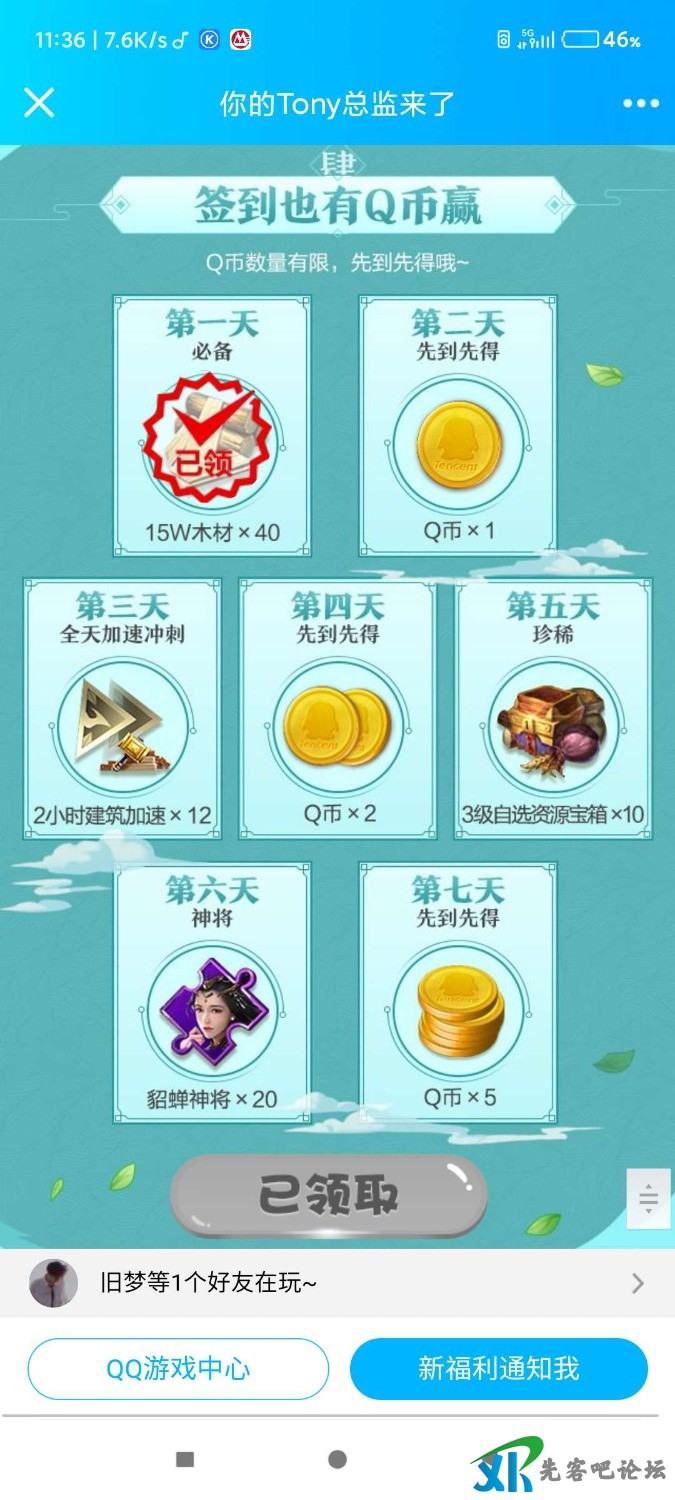This screenshot has height=1500, width=675.
Task: Open QQ游戏中心
Action: tap(178, 1368)
